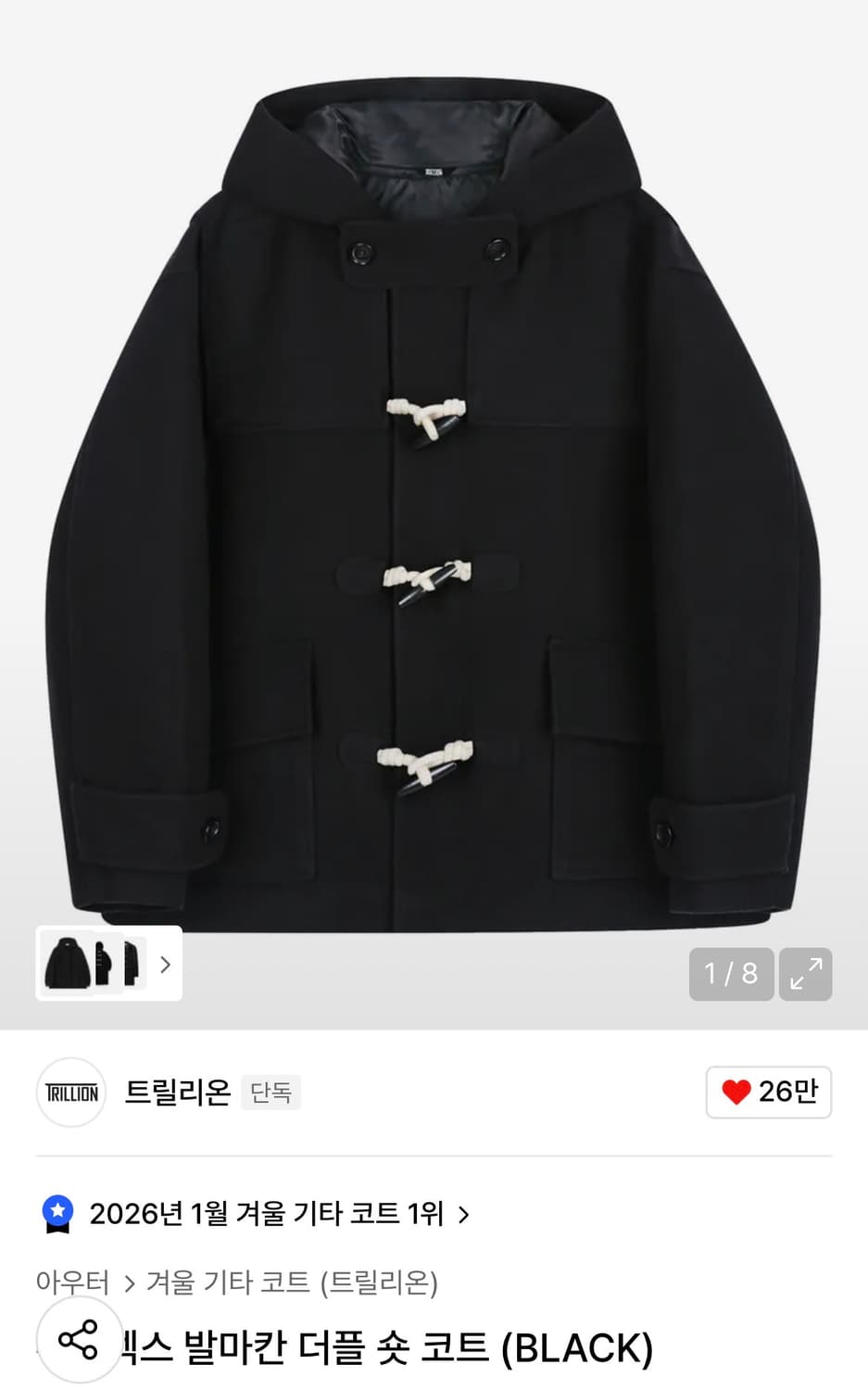Screen dimensions: 868x1390
Task: Click the TRILLION brand logo
Action: (71, 1093)
